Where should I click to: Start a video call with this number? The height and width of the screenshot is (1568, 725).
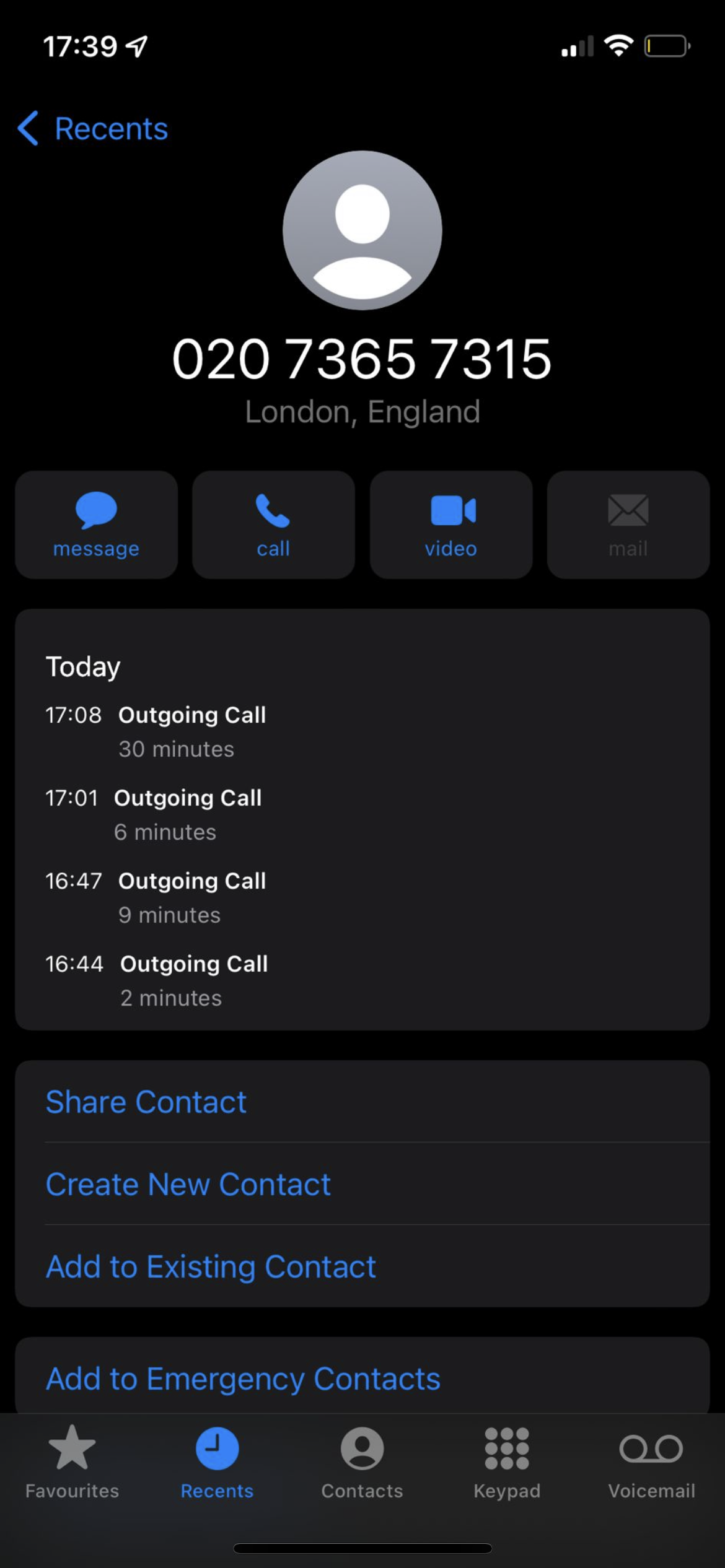pyautogui.click(x=451, y=525)
